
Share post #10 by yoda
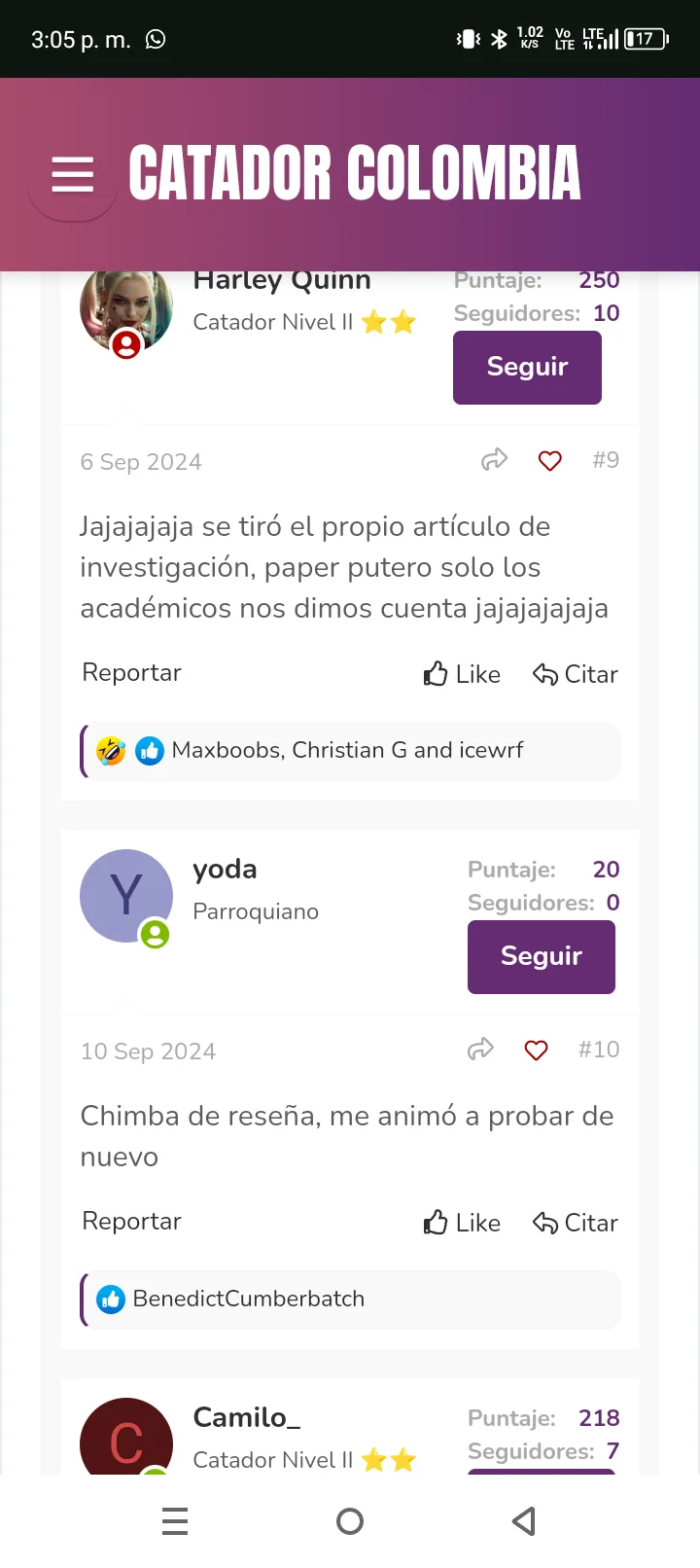(x=481, y=1050)
